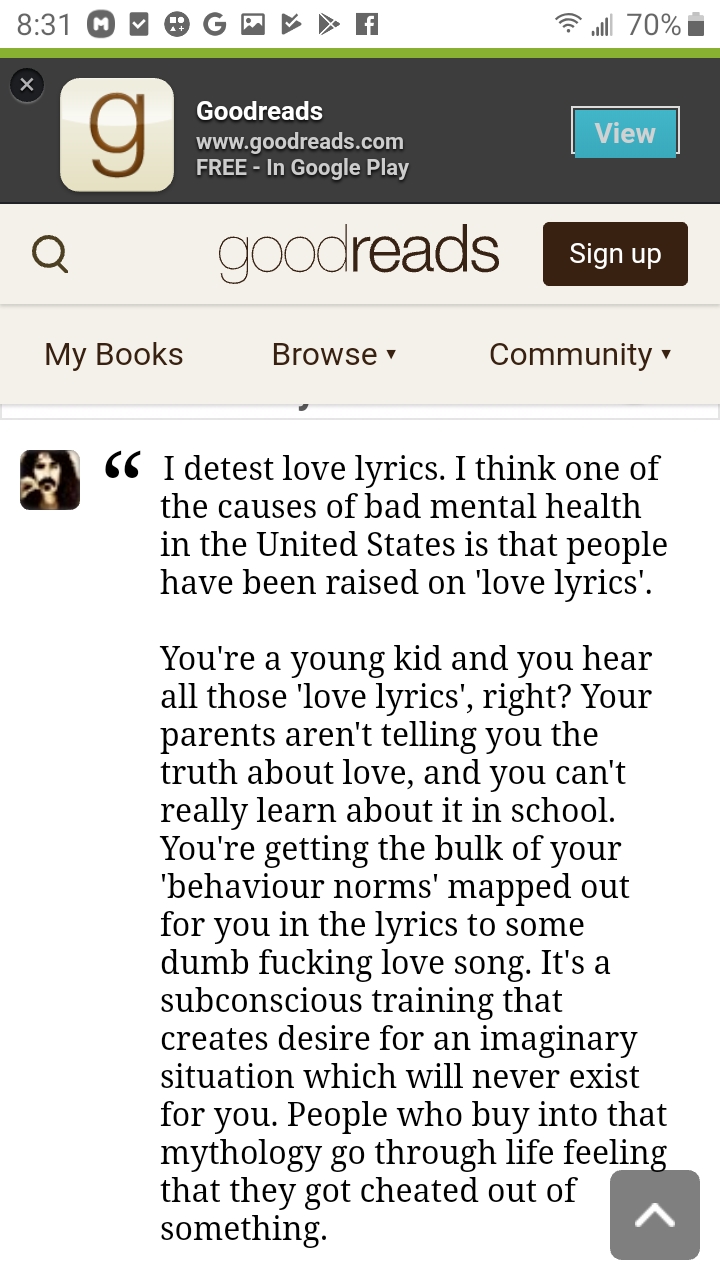Image resolution: width=720 pixels, height=1280 pixels.
Task: Go to goodreads home via logo
Action: point(359,254)
